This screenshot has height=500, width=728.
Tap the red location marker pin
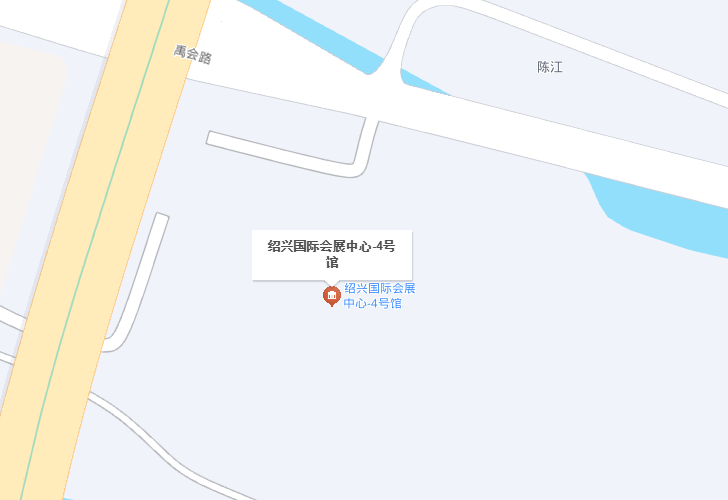coord(331,295)
